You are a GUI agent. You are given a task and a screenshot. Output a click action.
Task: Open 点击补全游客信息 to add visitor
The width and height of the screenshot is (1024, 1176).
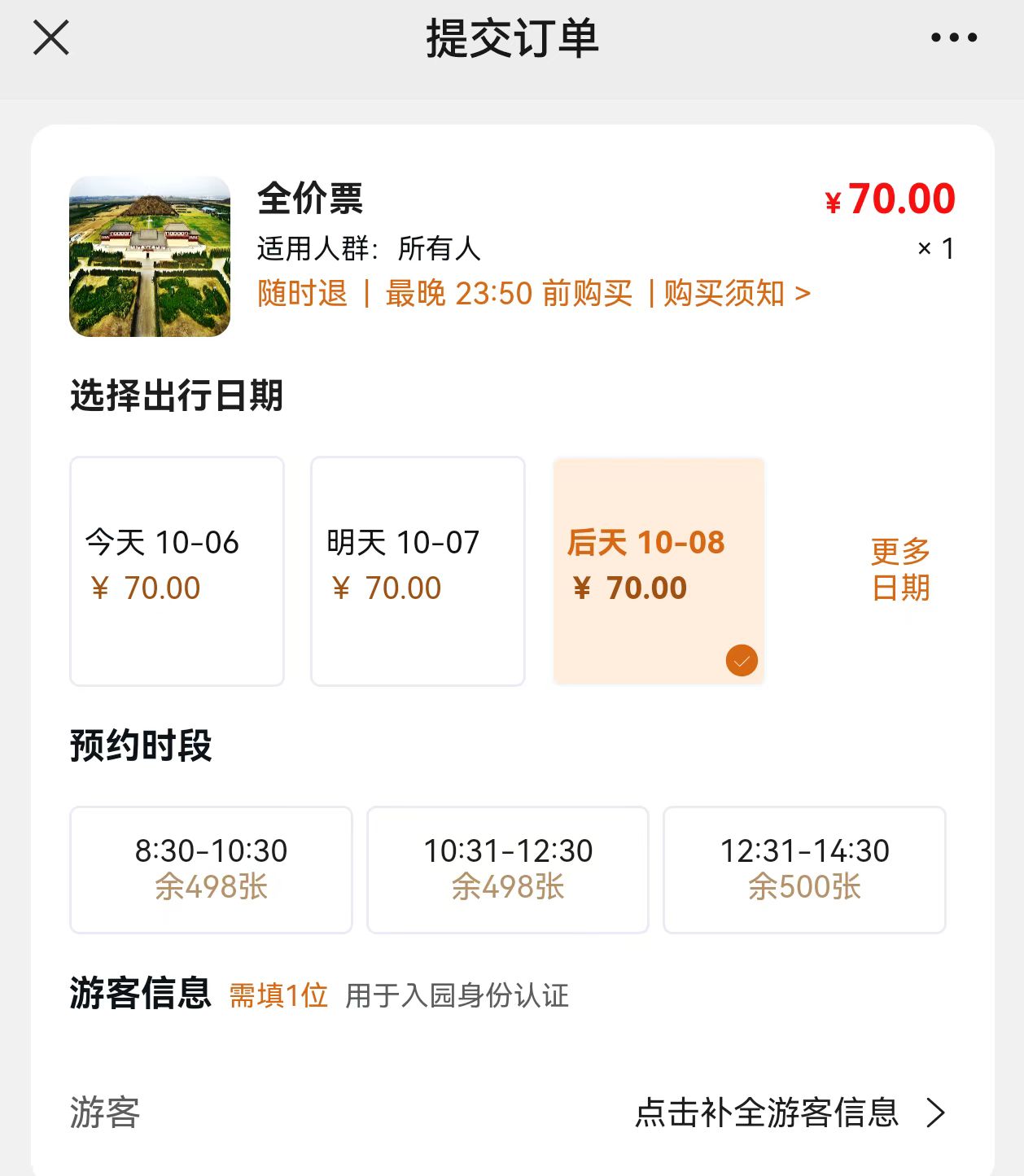click(788, 1113)
